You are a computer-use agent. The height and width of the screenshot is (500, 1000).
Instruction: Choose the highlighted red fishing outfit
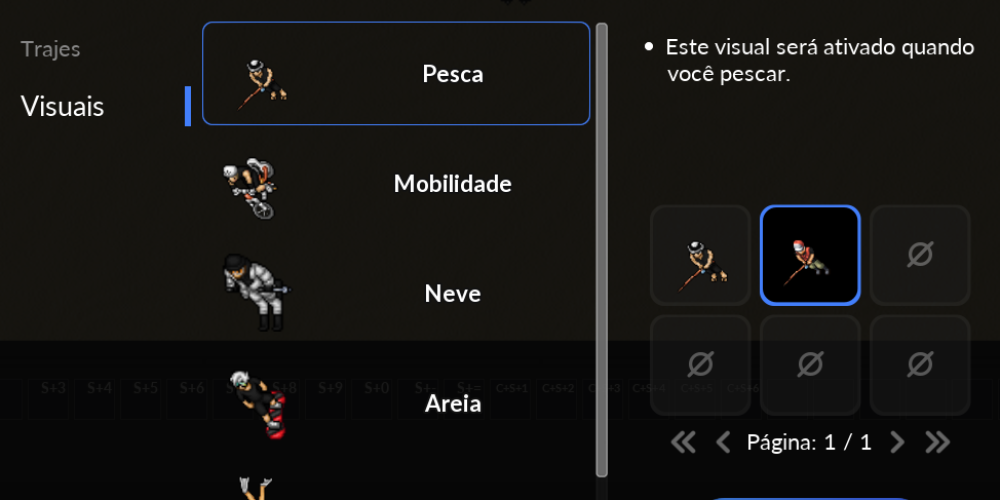(810, 255)
